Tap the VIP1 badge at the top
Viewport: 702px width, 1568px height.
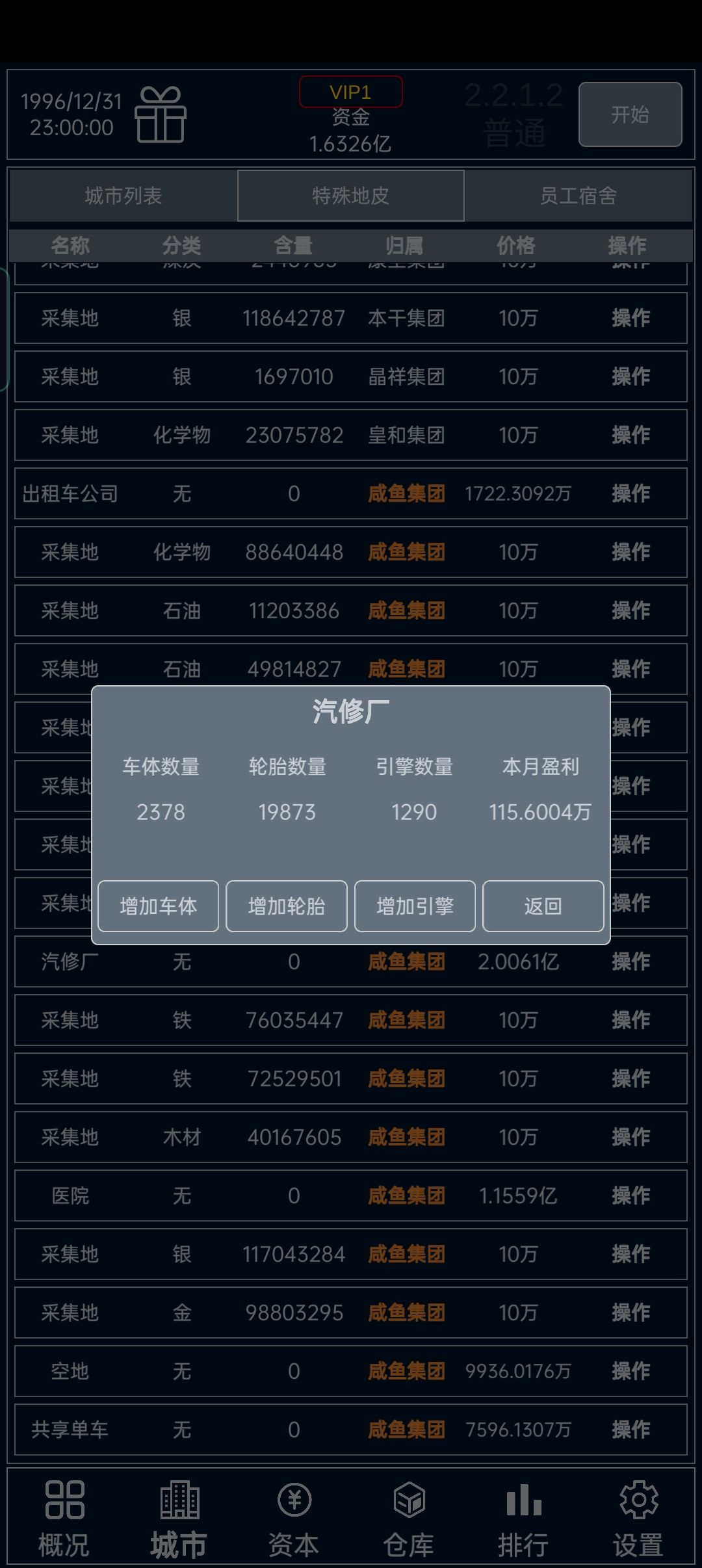(350, 92)
